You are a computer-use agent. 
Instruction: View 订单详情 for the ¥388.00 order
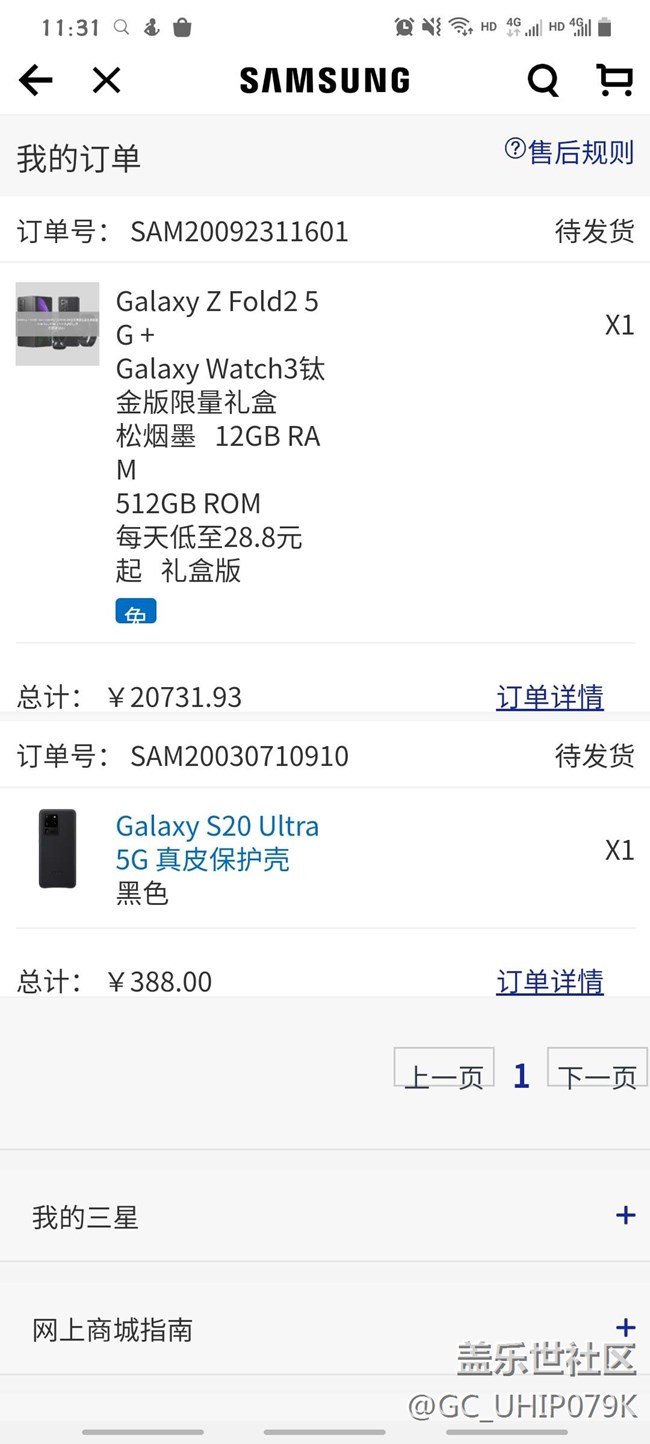(x=550, y=981)
